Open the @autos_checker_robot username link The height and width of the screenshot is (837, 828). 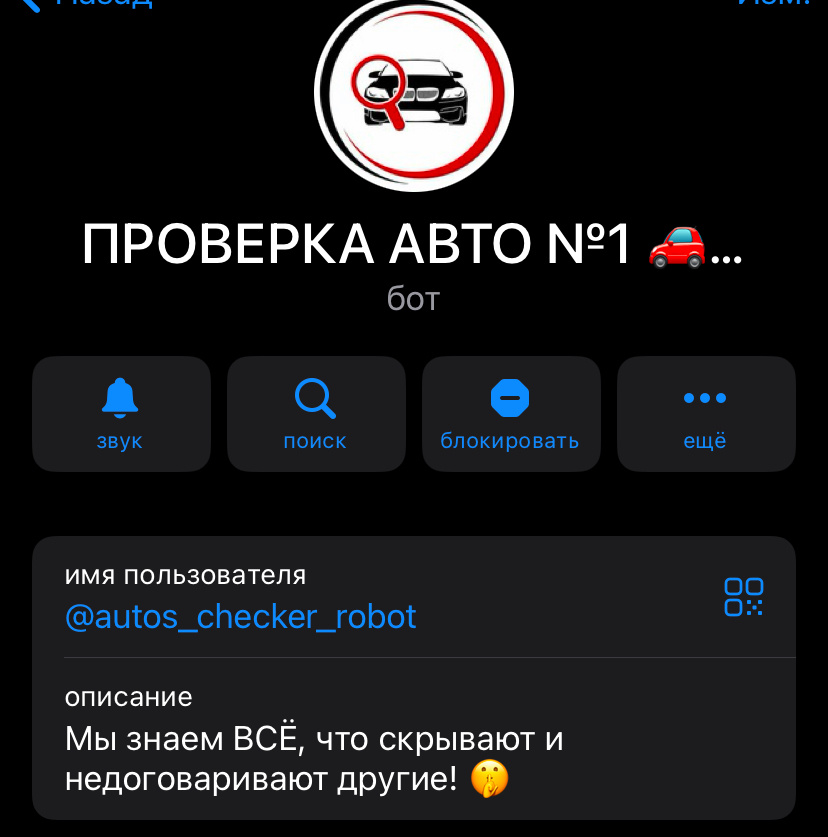click(239, 617)
